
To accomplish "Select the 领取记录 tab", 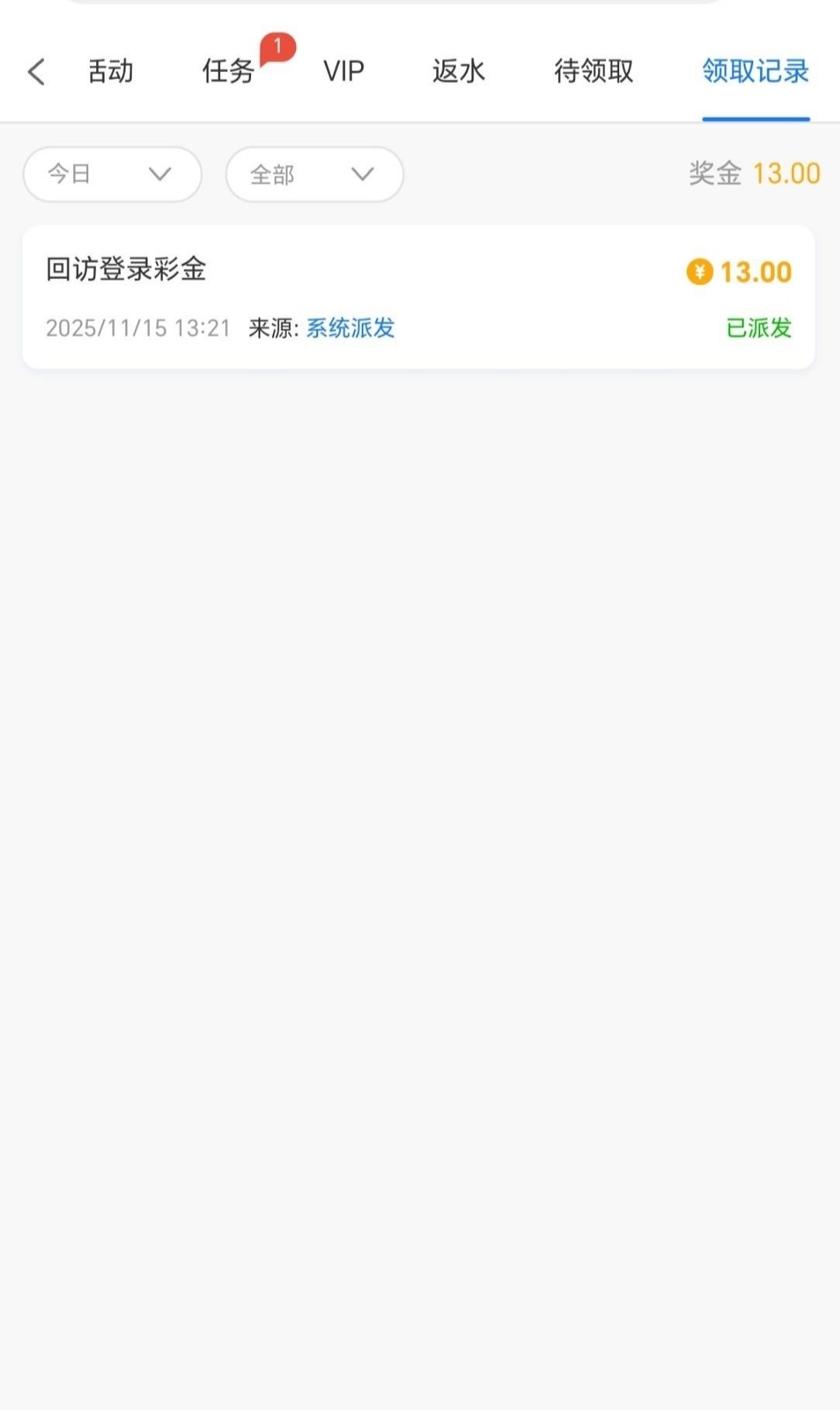I will [x=756, y=71].
